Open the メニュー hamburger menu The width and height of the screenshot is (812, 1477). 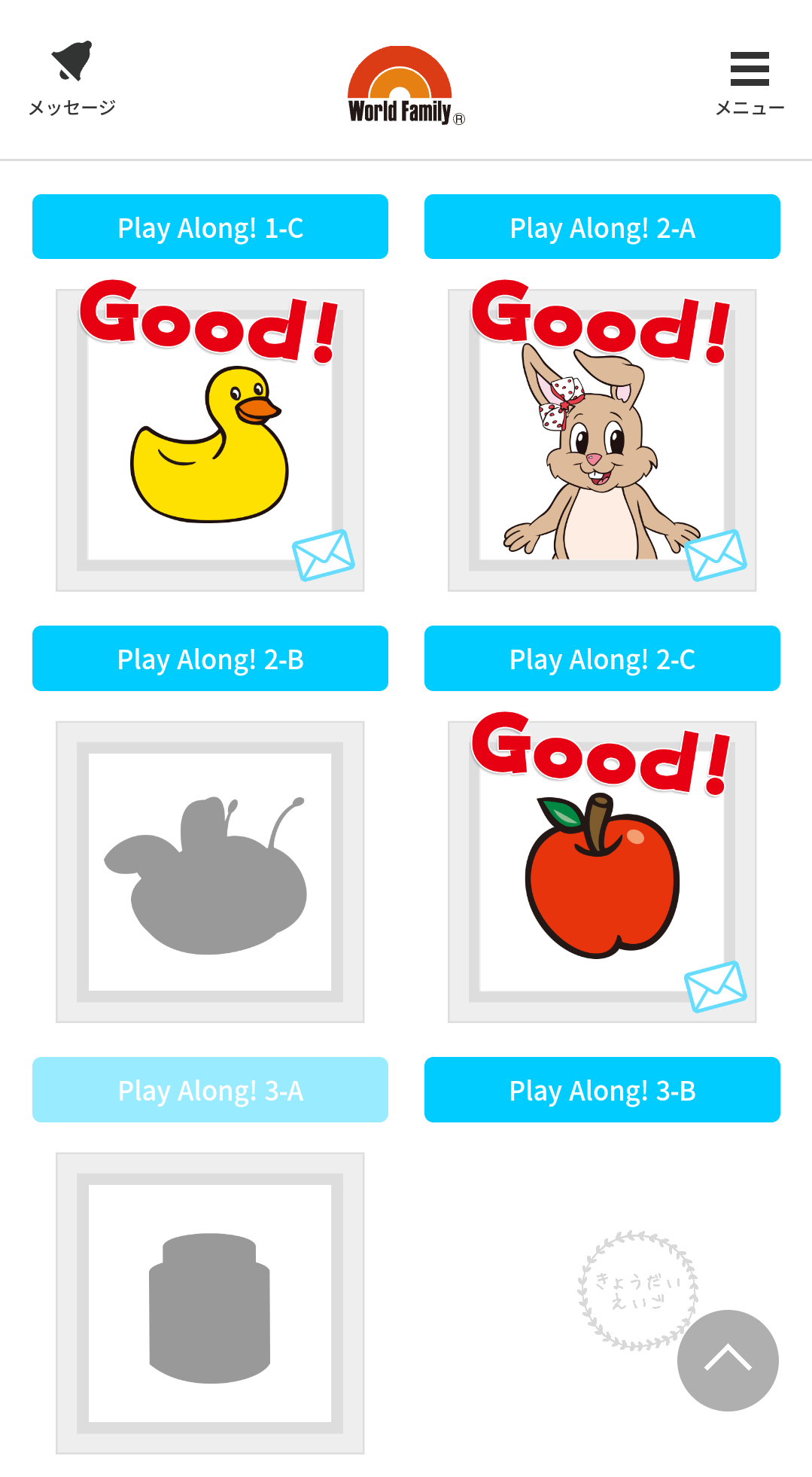749,69
